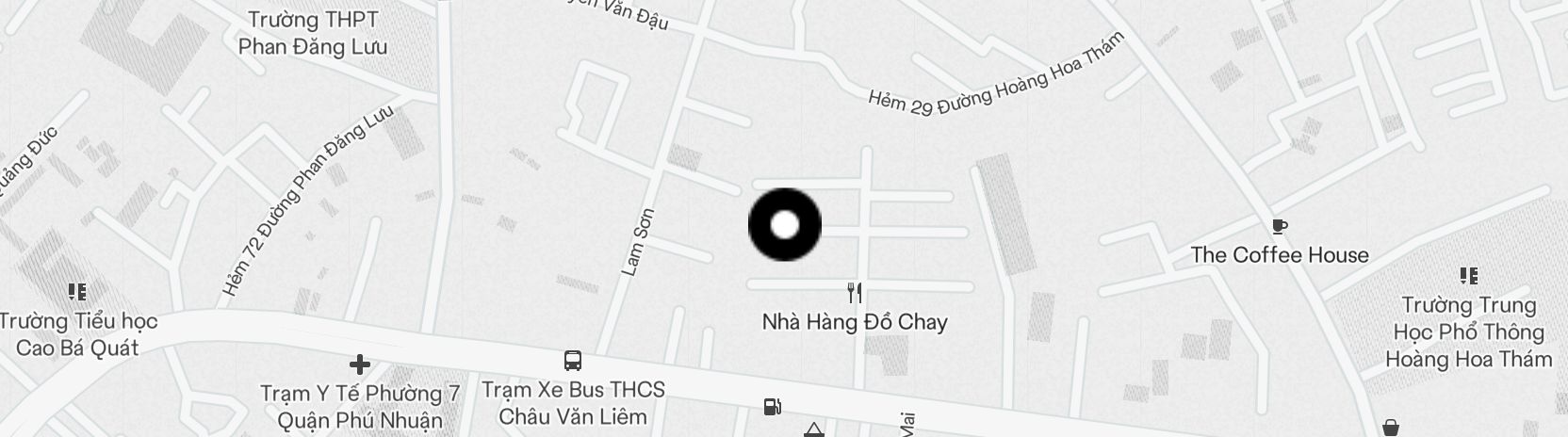Open Trạm Y Tế Phường 7 clinic marker

(359, 364)
